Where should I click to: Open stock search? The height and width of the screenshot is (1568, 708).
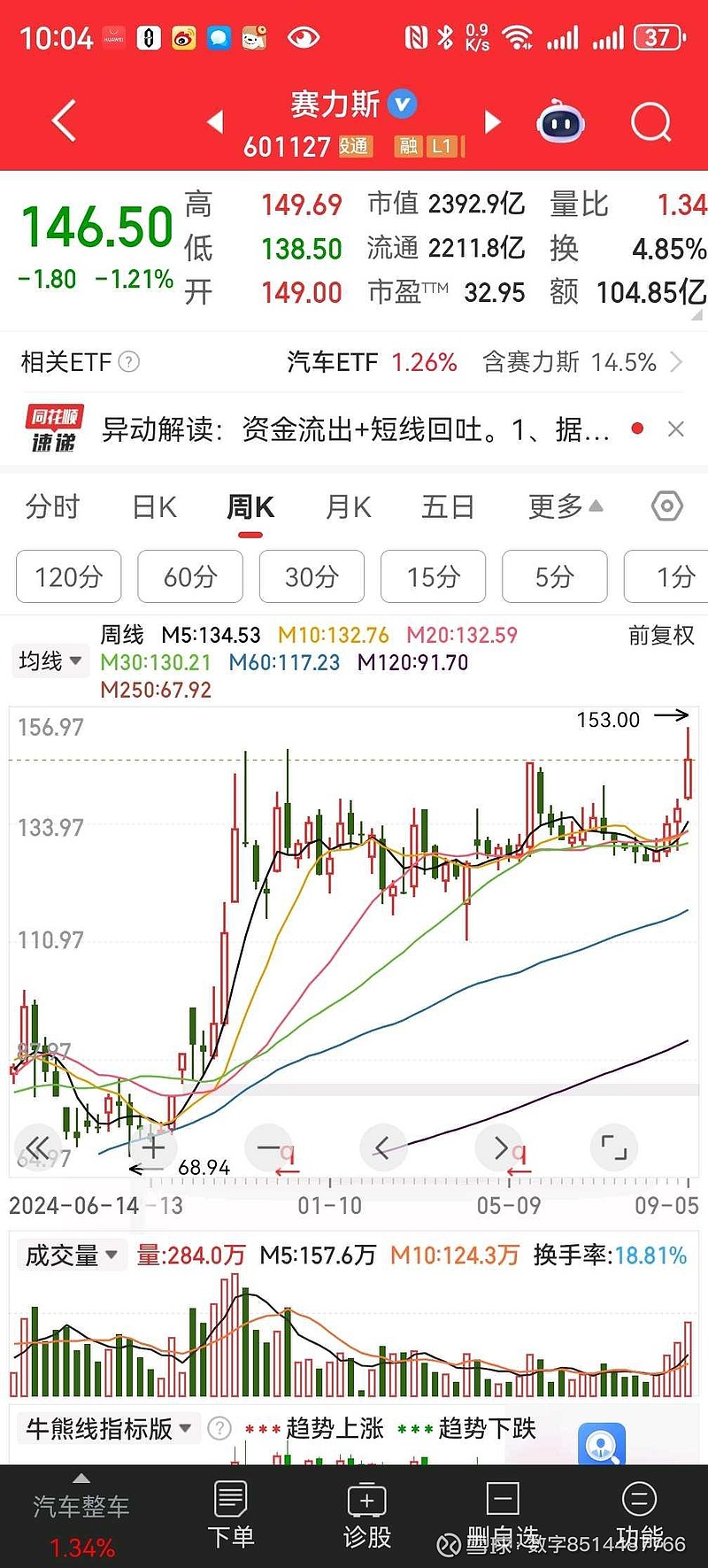point(651,122)
